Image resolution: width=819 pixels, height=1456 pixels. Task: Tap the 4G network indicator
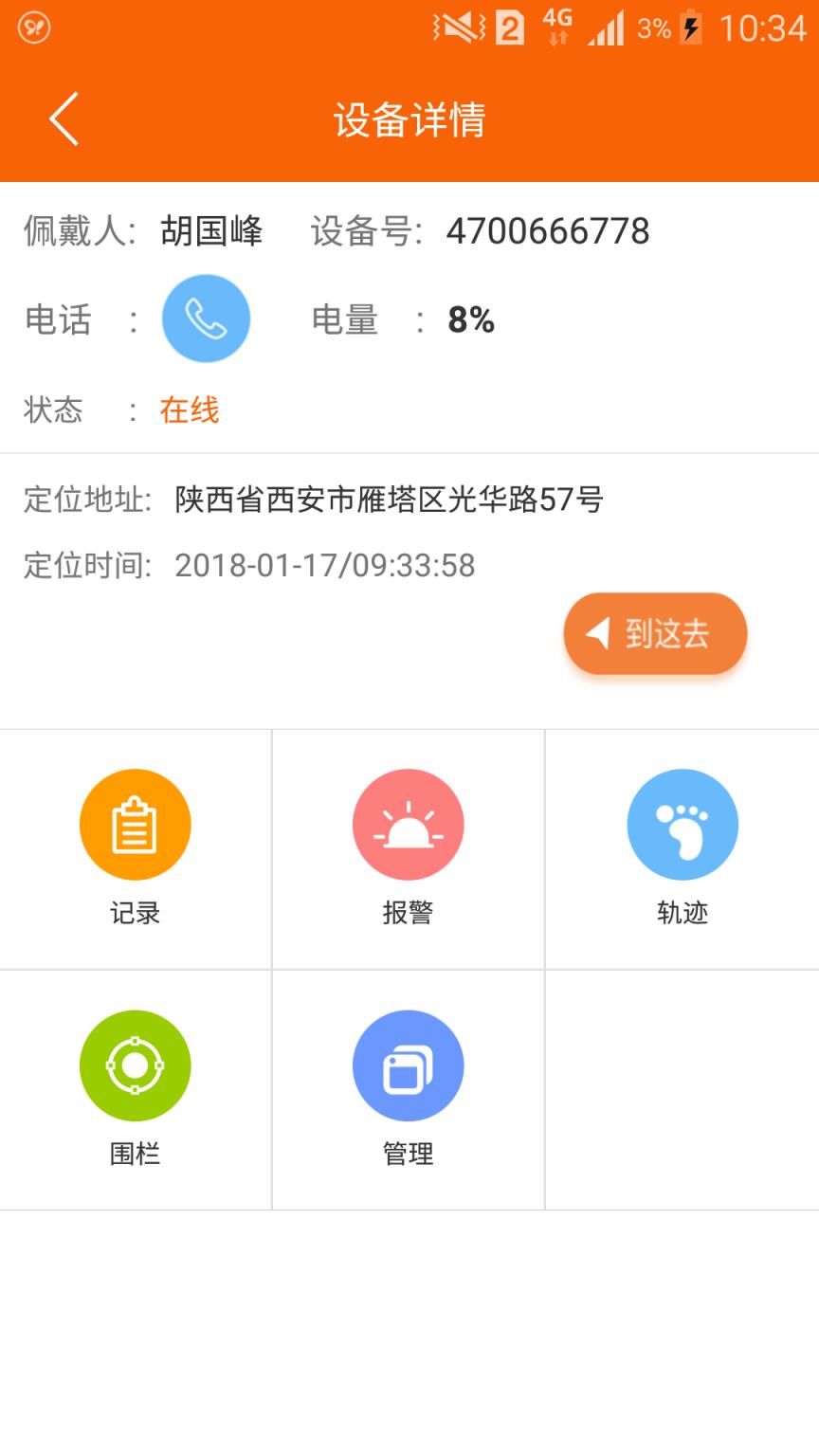pyautogui.click(x=557, y=28)
